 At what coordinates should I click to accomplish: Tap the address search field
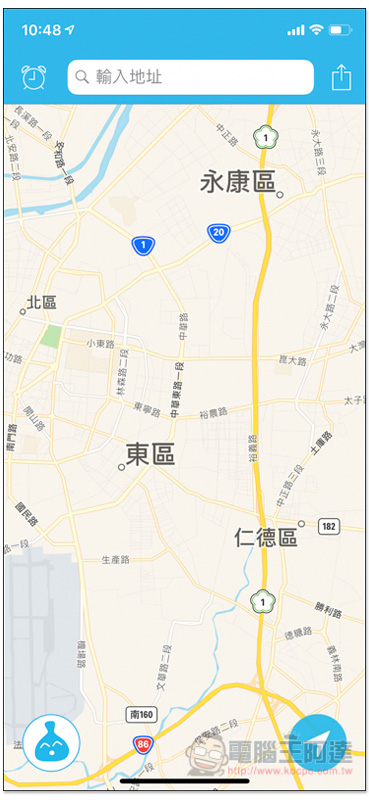tap(190, 77)
